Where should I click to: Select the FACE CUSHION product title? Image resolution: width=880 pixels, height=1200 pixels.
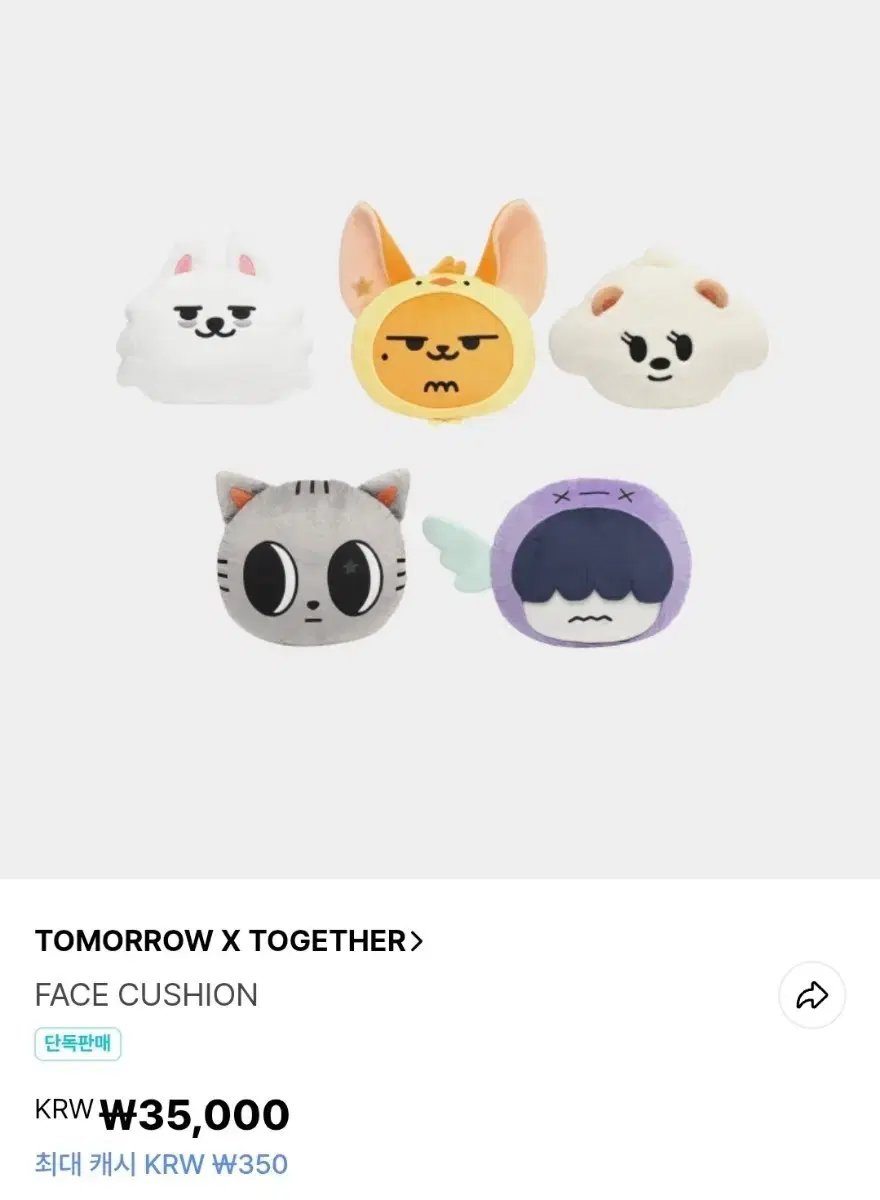click(x=147, y=996)
